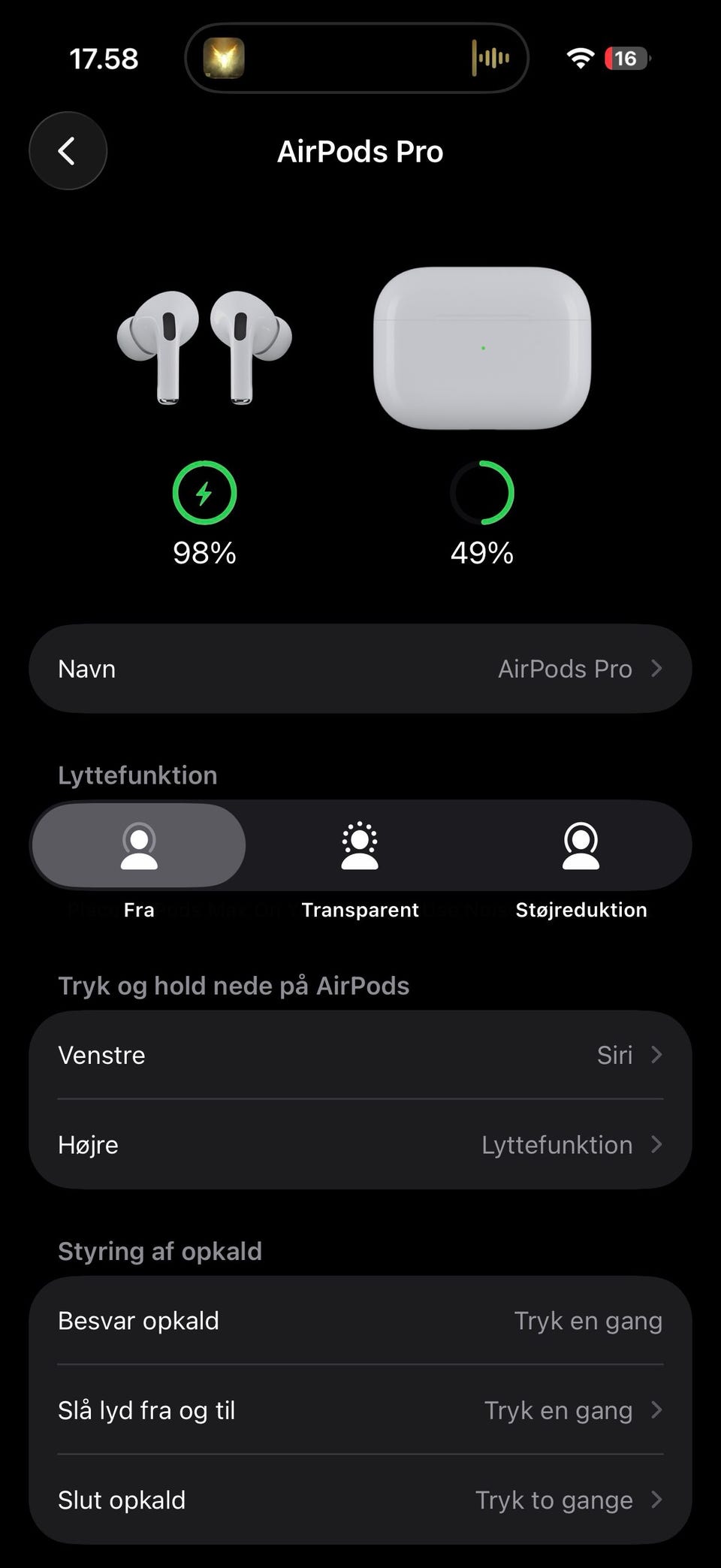Screen dimensions: 721x1568
Task: Open Højre press-and-hold setting
Action: (360, 1144)
